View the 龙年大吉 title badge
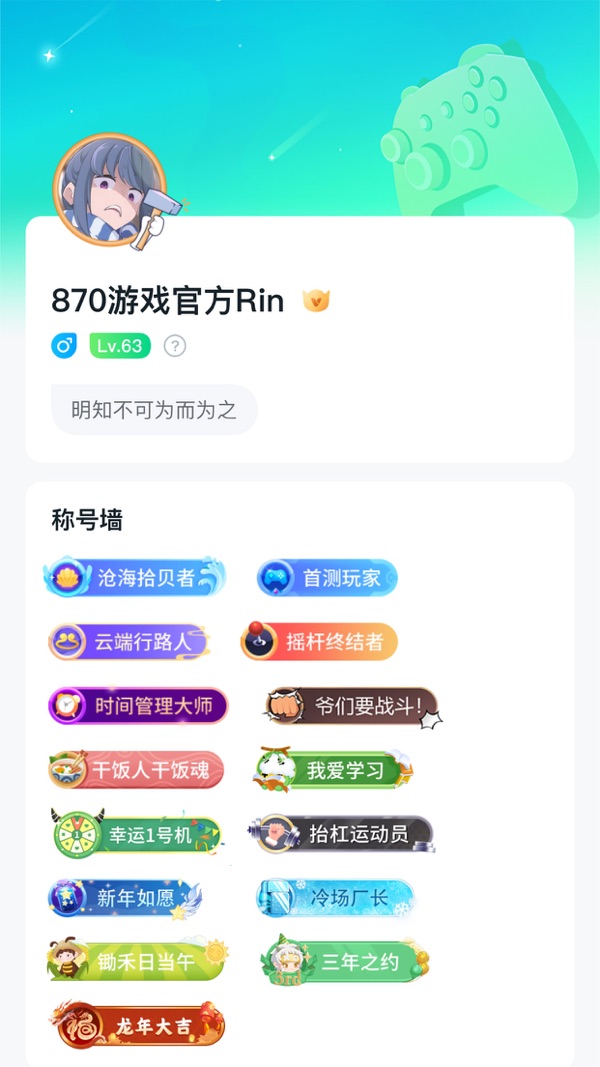 138,1025
